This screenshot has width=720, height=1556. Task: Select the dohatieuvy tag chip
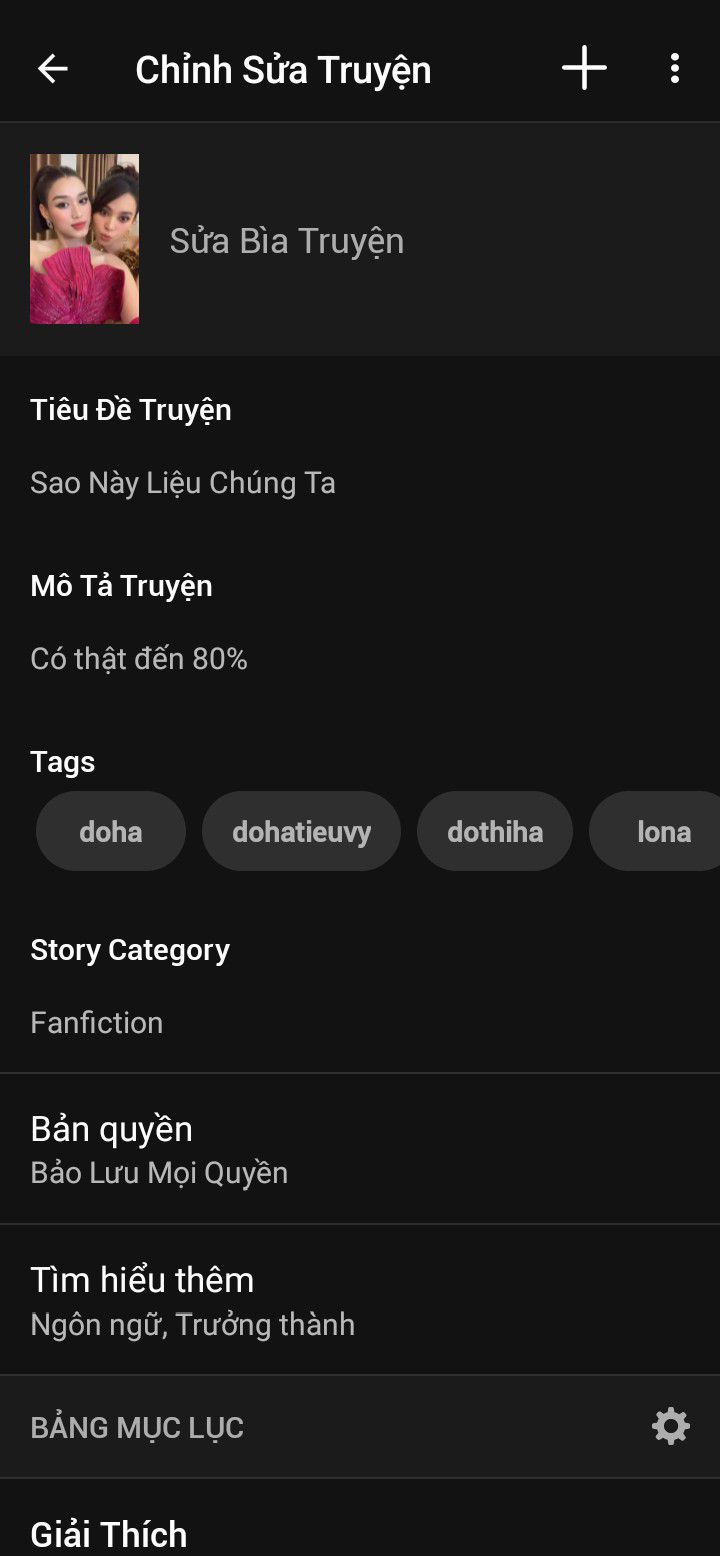point(301,831)
